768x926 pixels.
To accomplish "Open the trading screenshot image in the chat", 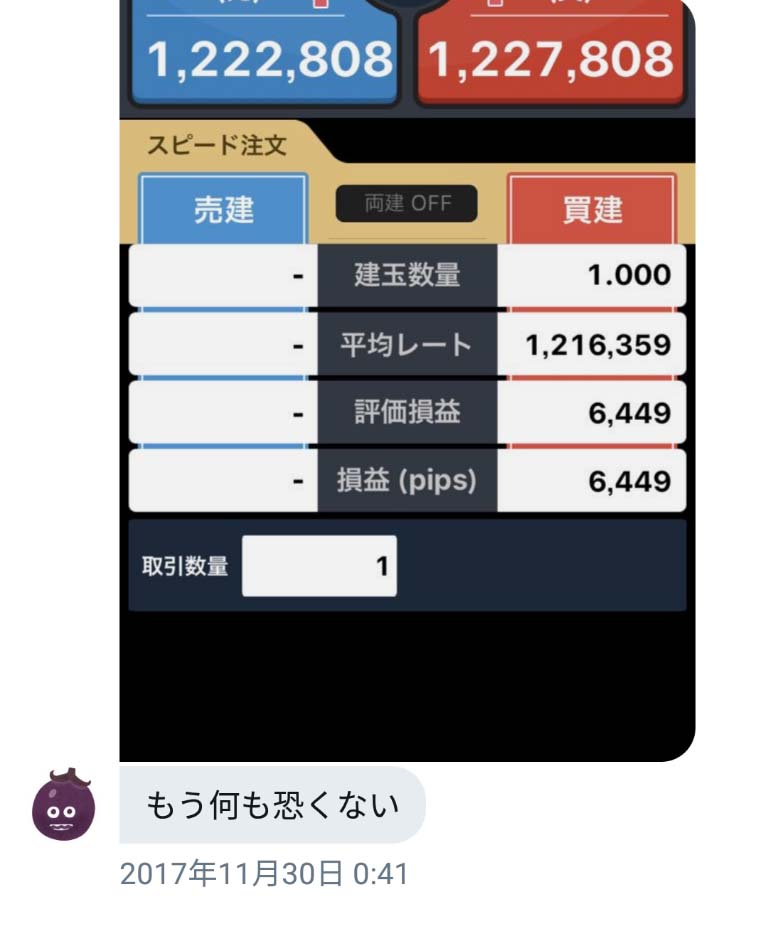I will click(x=407, y=380).
